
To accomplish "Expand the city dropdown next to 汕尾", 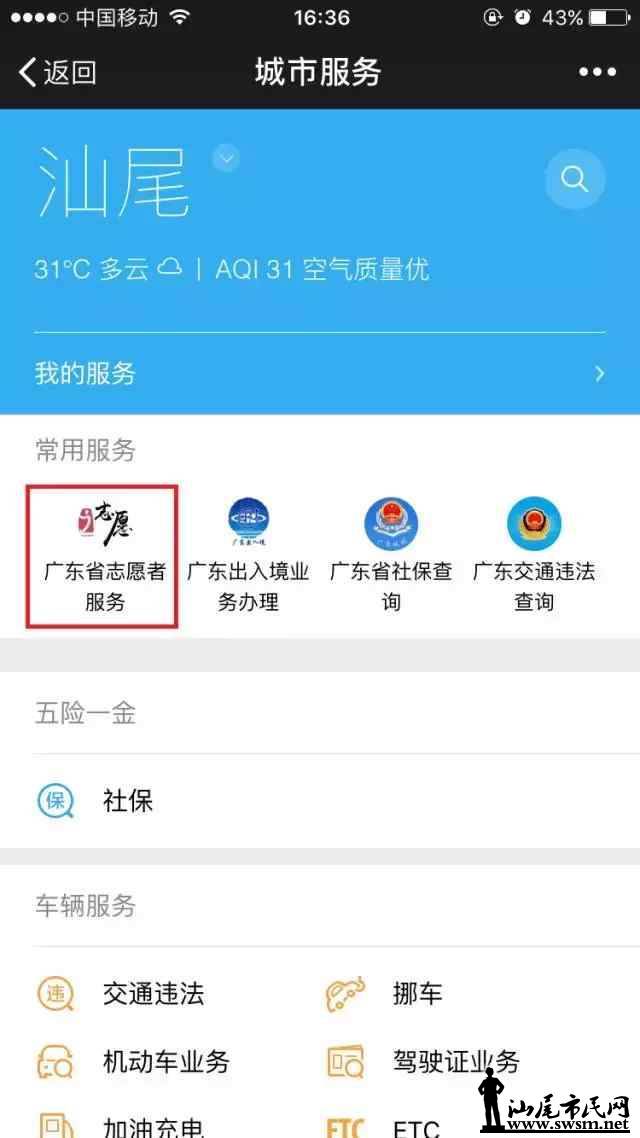I will click(227, 158).
